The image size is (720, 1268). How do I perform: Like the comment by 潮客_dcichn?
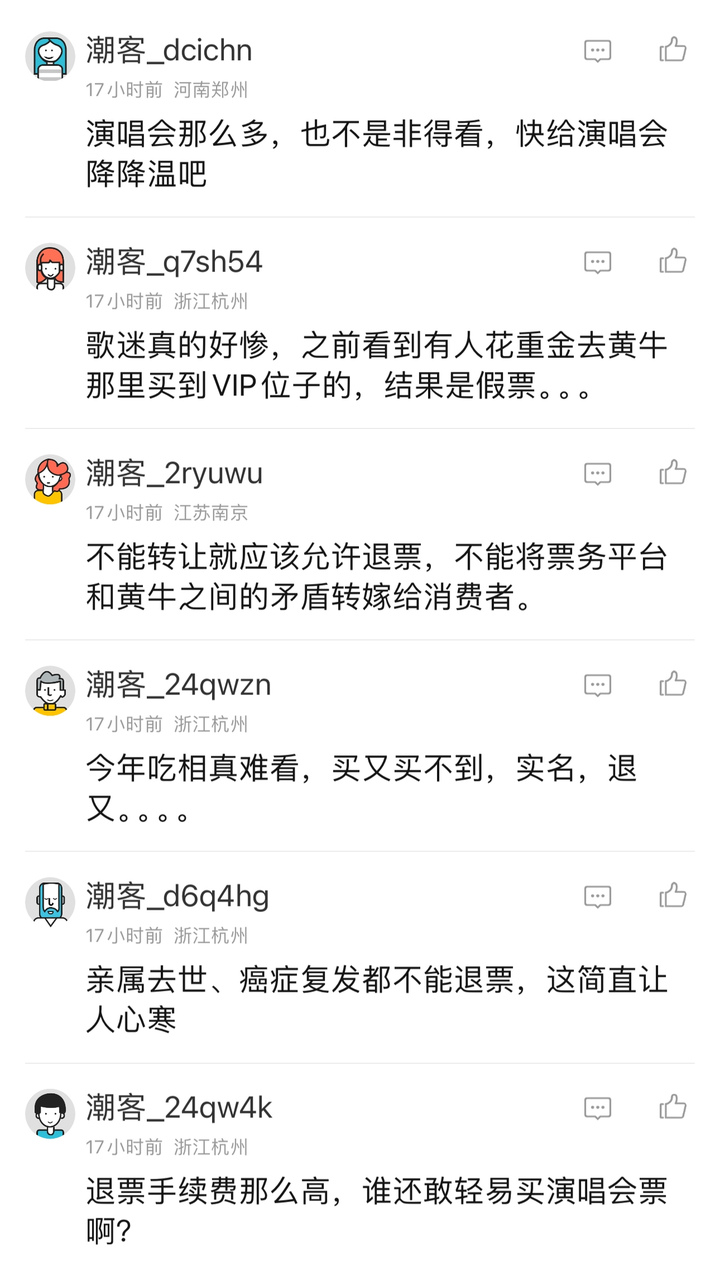pos(673,50)
